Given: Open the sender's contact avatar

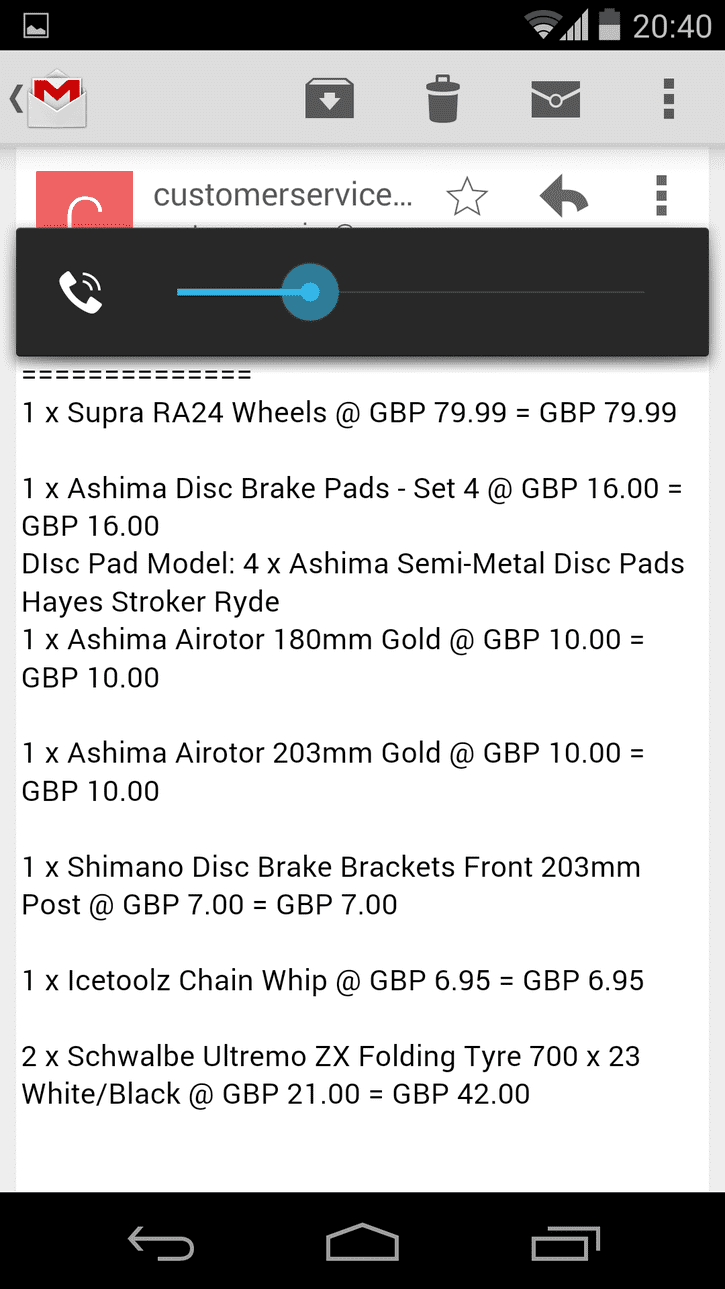Looking at the screenshot, I should (84, 200).
